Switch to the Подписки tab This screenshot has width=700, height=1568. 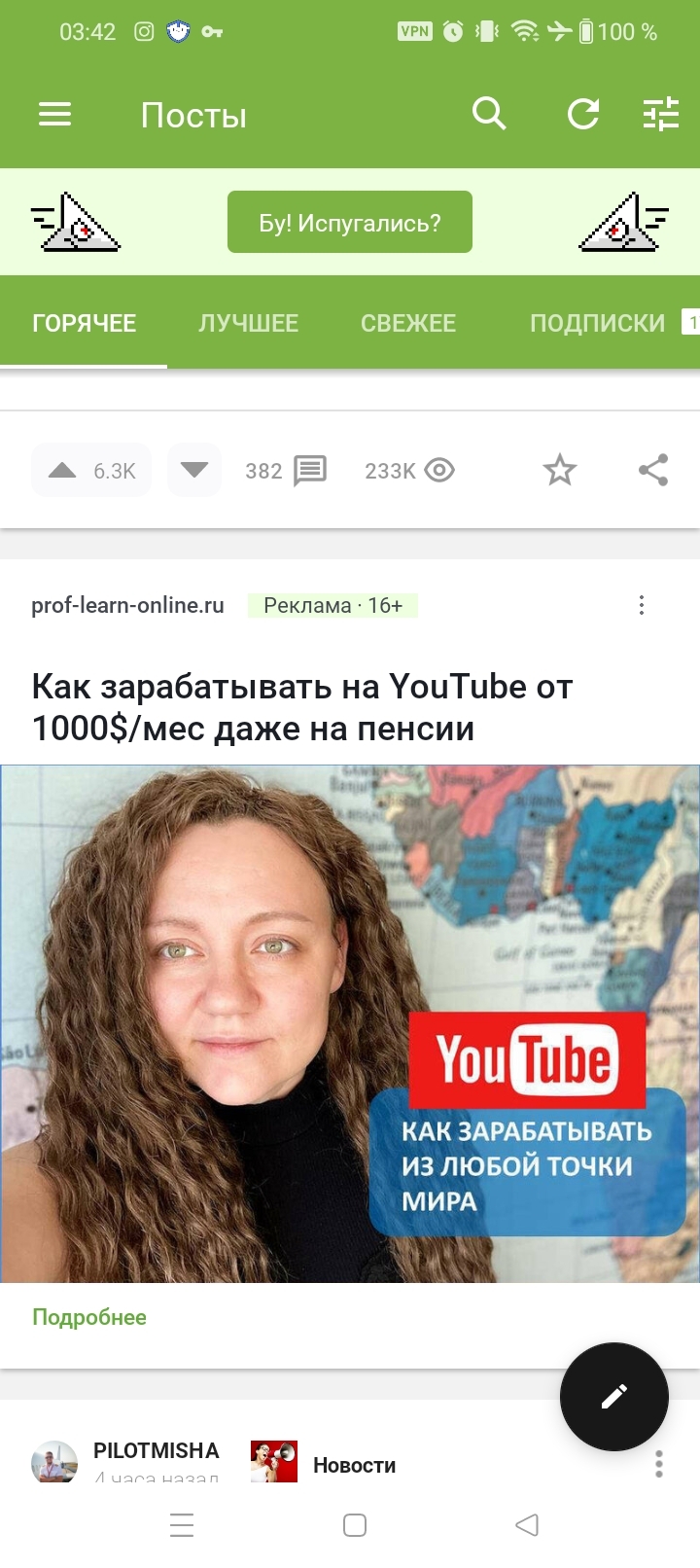coord(597,323)
